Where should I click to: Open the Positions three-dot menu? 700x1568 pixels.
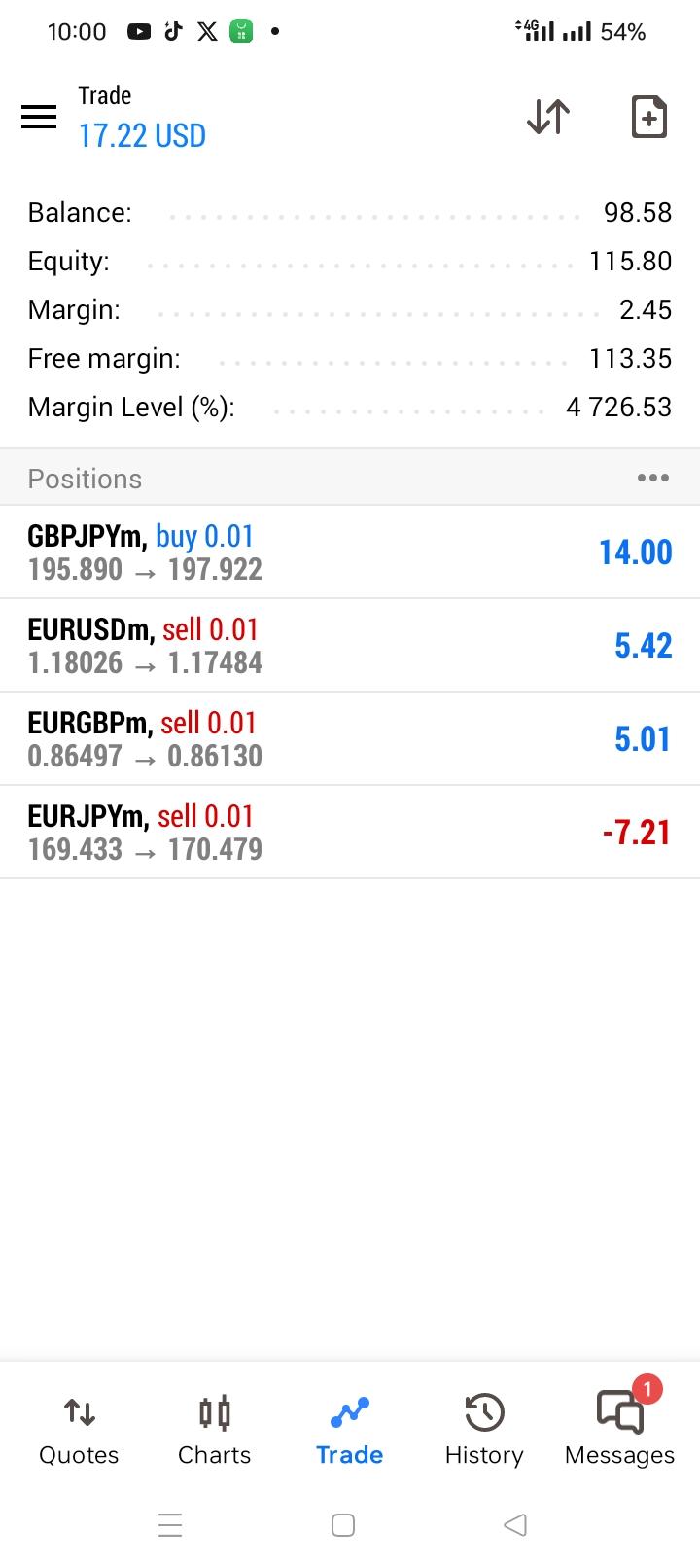click(x=652, y=478)
